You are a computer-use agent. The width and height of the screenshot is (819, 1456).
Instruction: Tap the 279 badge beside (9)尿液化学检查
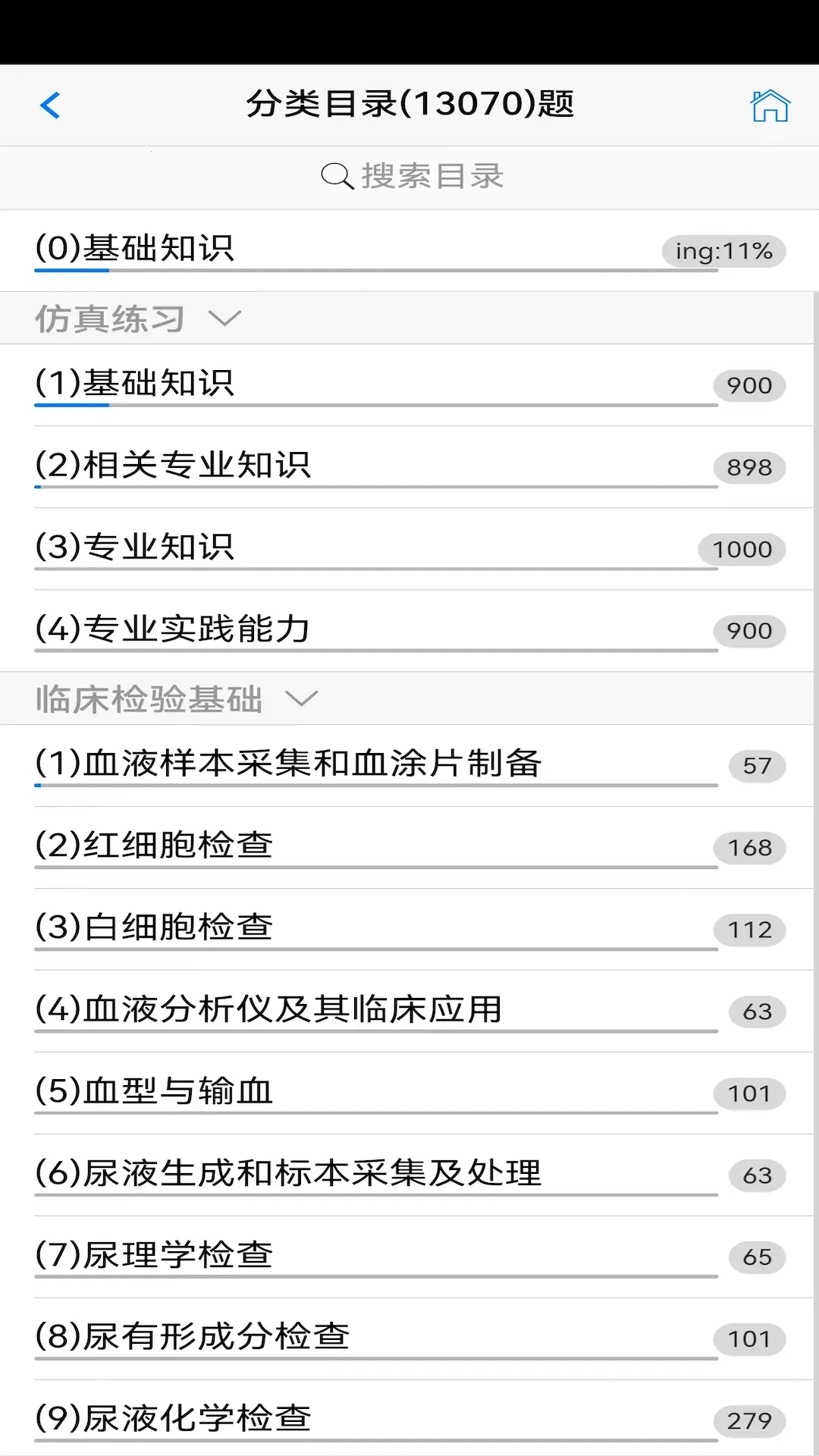click(x=748, y=1418)
